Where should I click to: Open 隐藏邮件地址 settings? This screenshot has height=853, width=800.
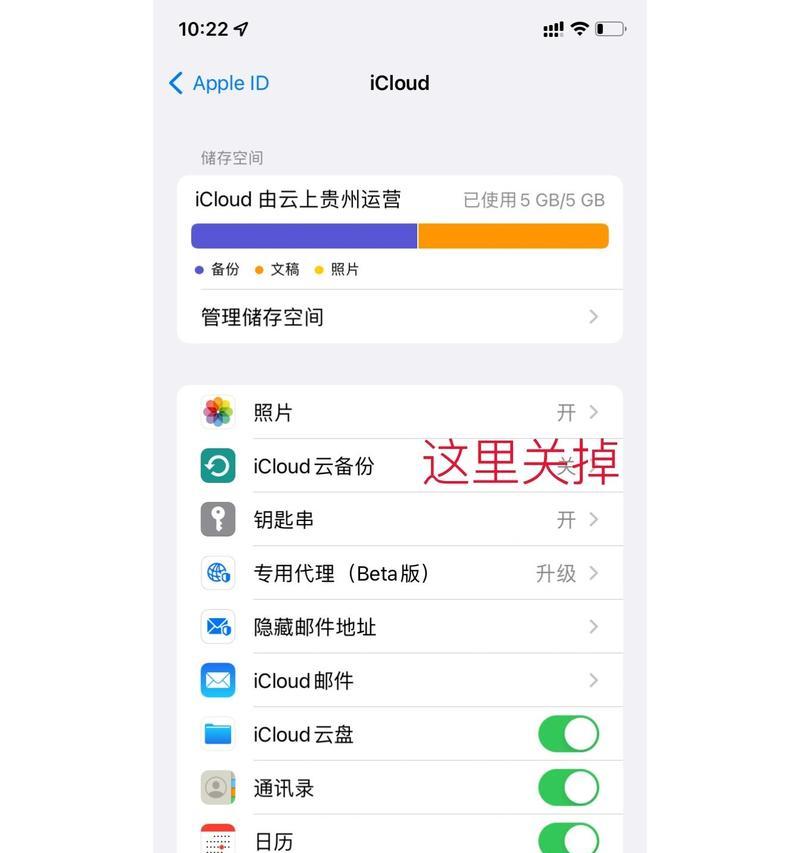click(x=400, y=627)
